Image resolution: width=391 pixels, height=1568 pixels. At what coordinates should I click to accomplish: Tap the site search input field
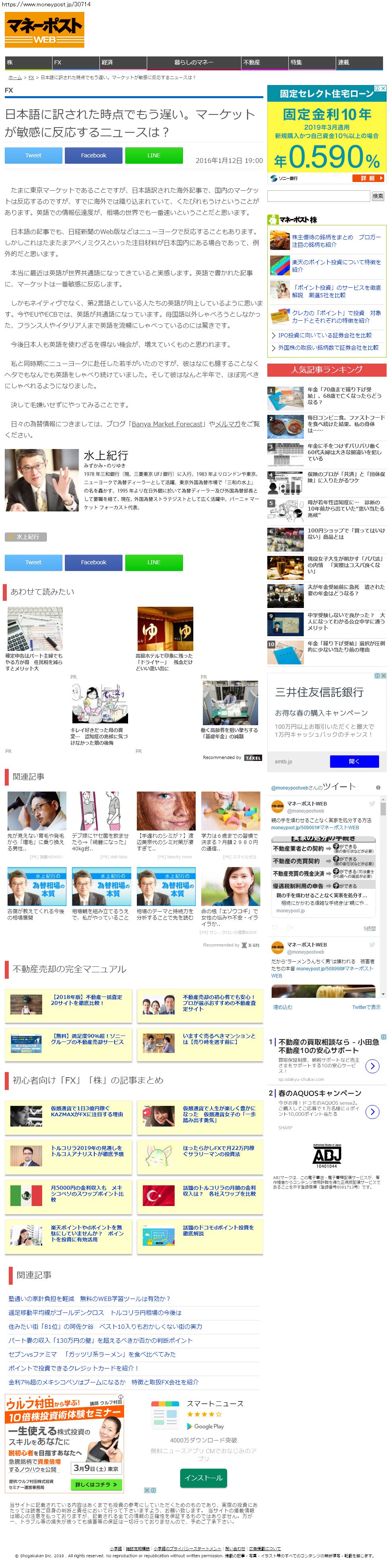319,196
